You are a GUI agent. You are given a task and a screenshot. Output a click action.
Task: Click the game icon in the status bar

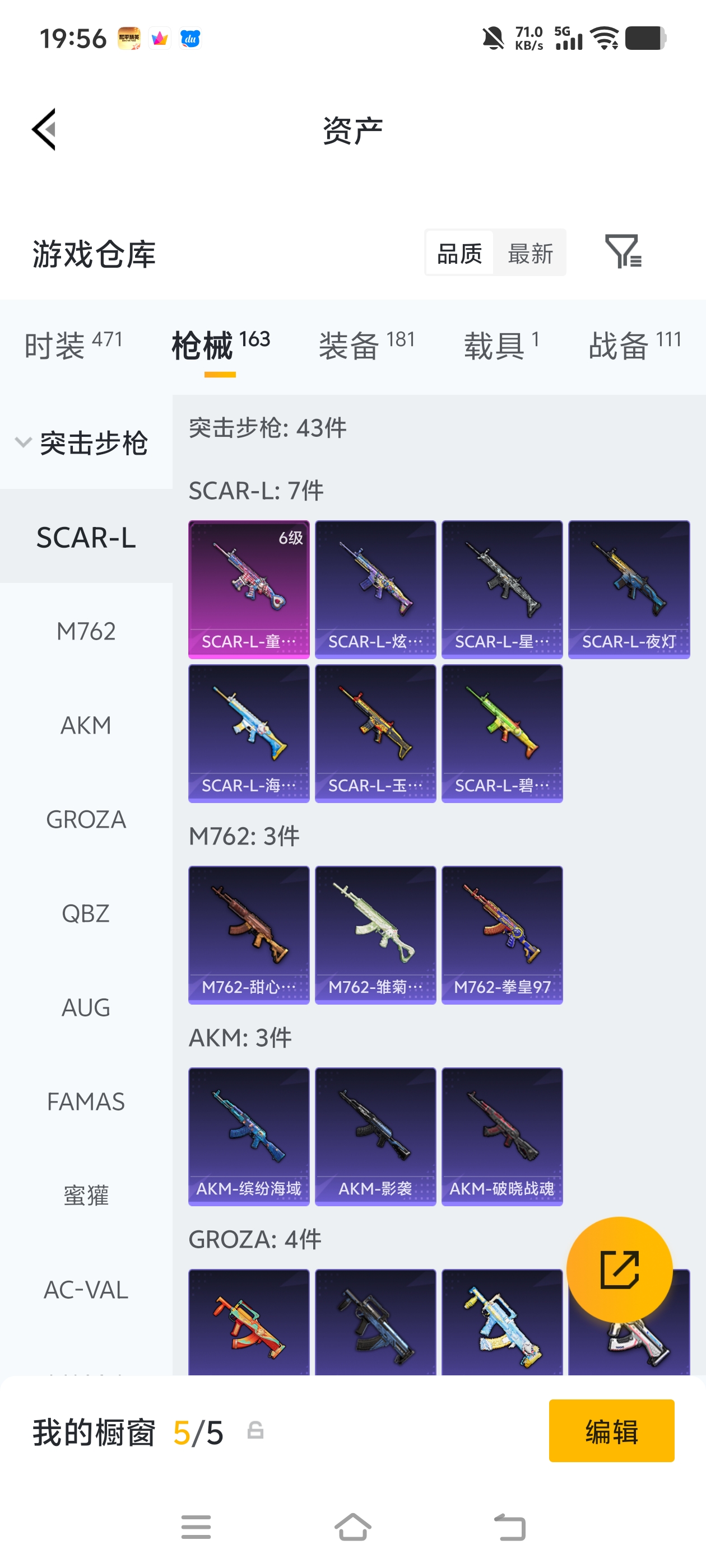128,38
